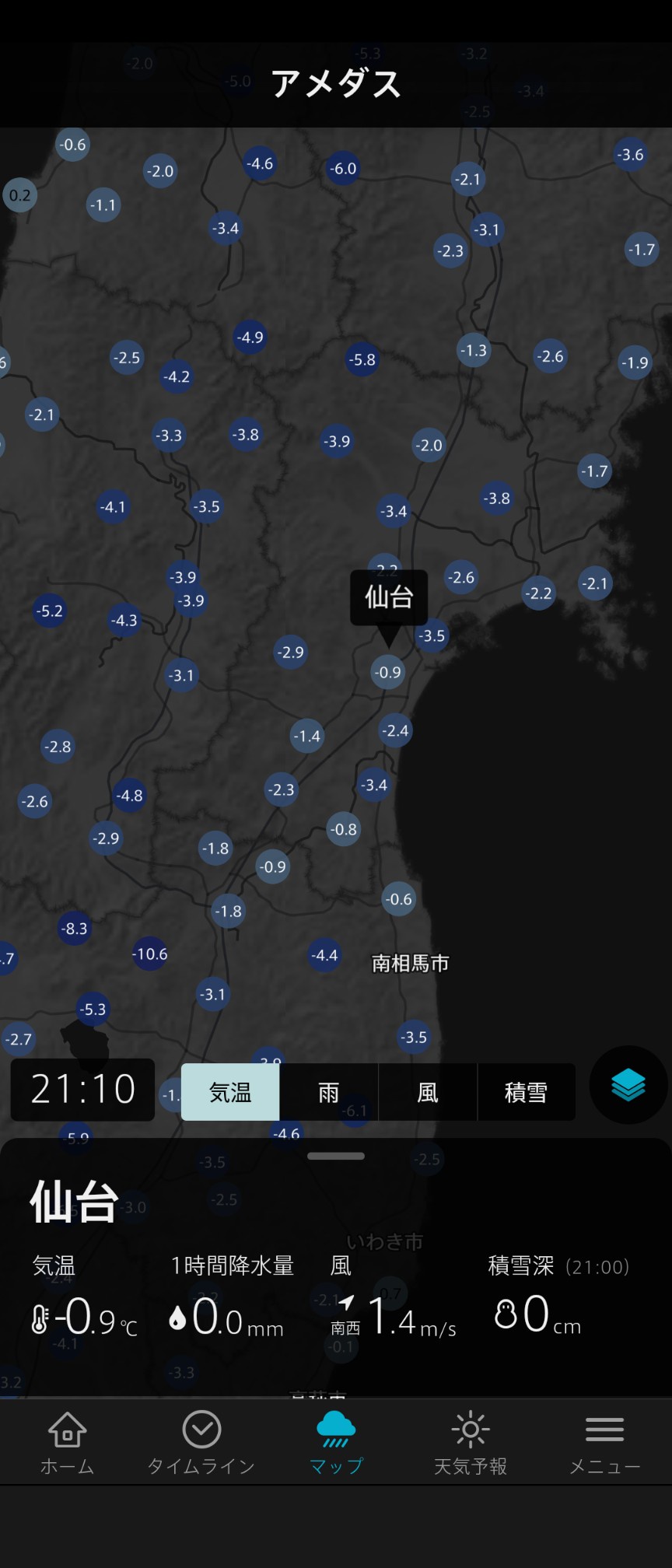Image resolution: width=672 pixels, height=1568 pixels.
Task: Go to ホーム in bottom navigation
Action: pos(67,1442)
